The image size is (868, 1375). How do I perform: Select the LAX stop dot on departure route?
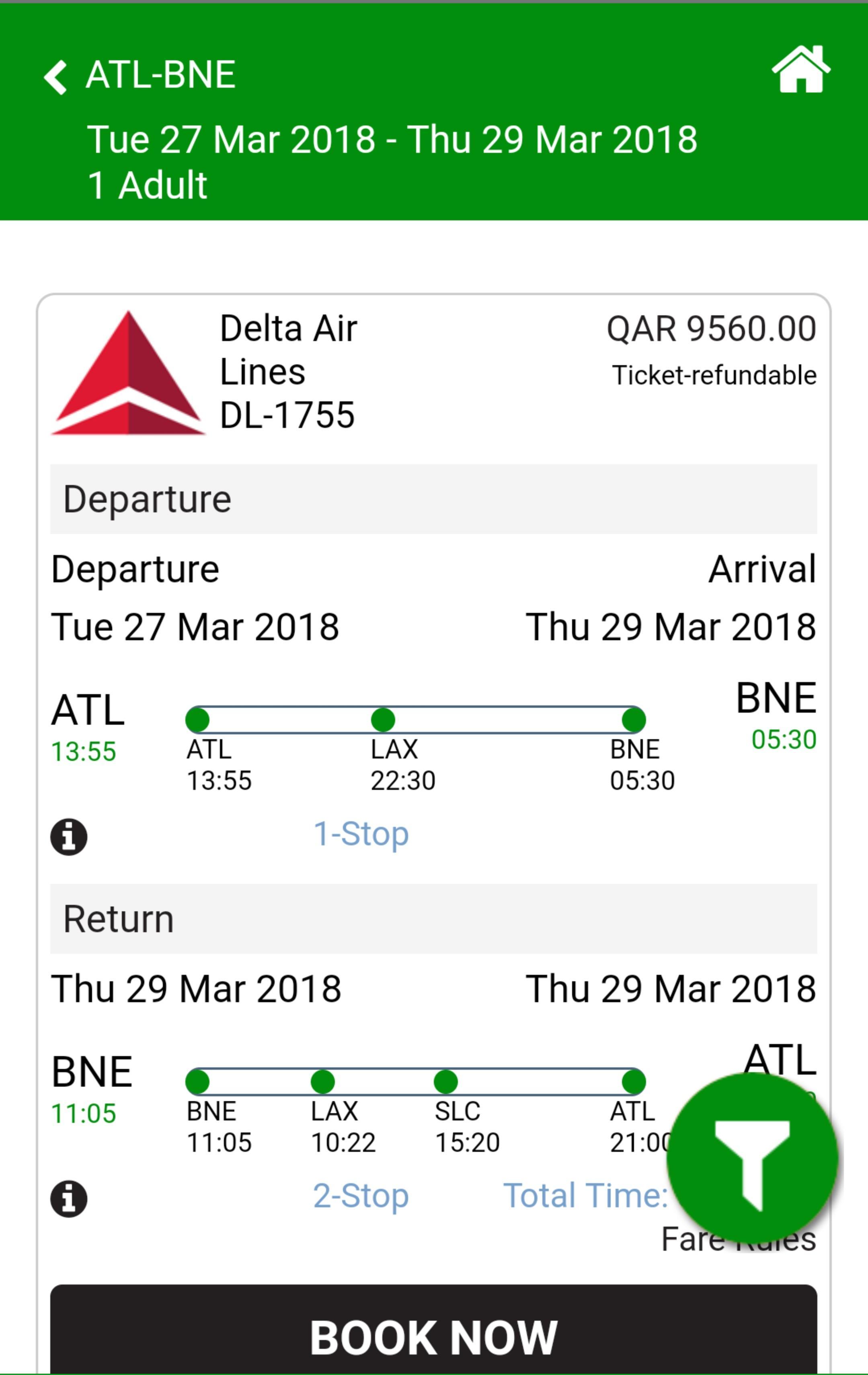point(384,721)
